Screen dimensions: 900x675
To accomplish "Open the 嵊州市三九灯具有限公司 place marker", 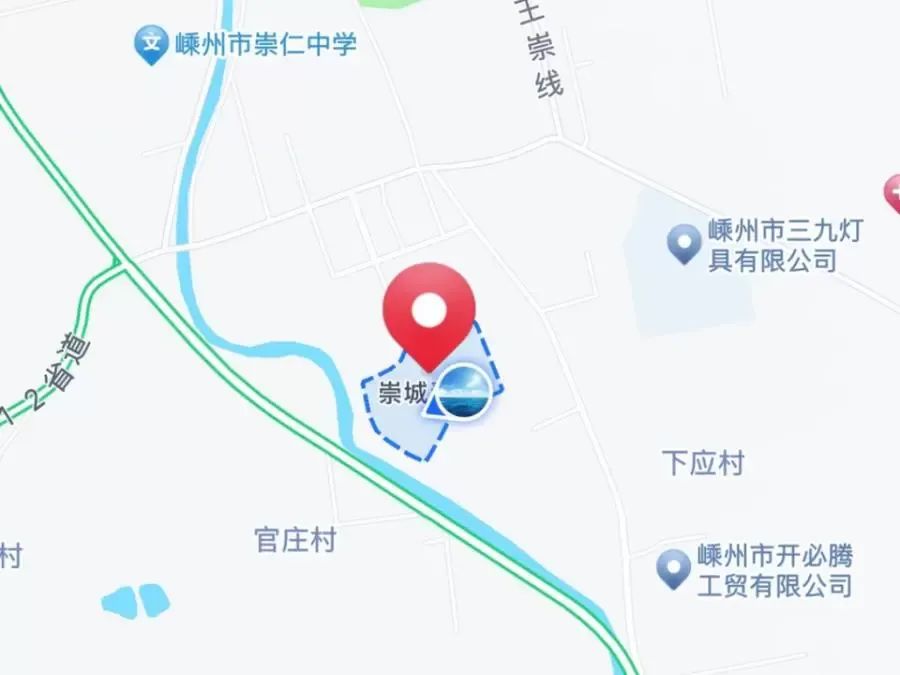I will [684, 243].
